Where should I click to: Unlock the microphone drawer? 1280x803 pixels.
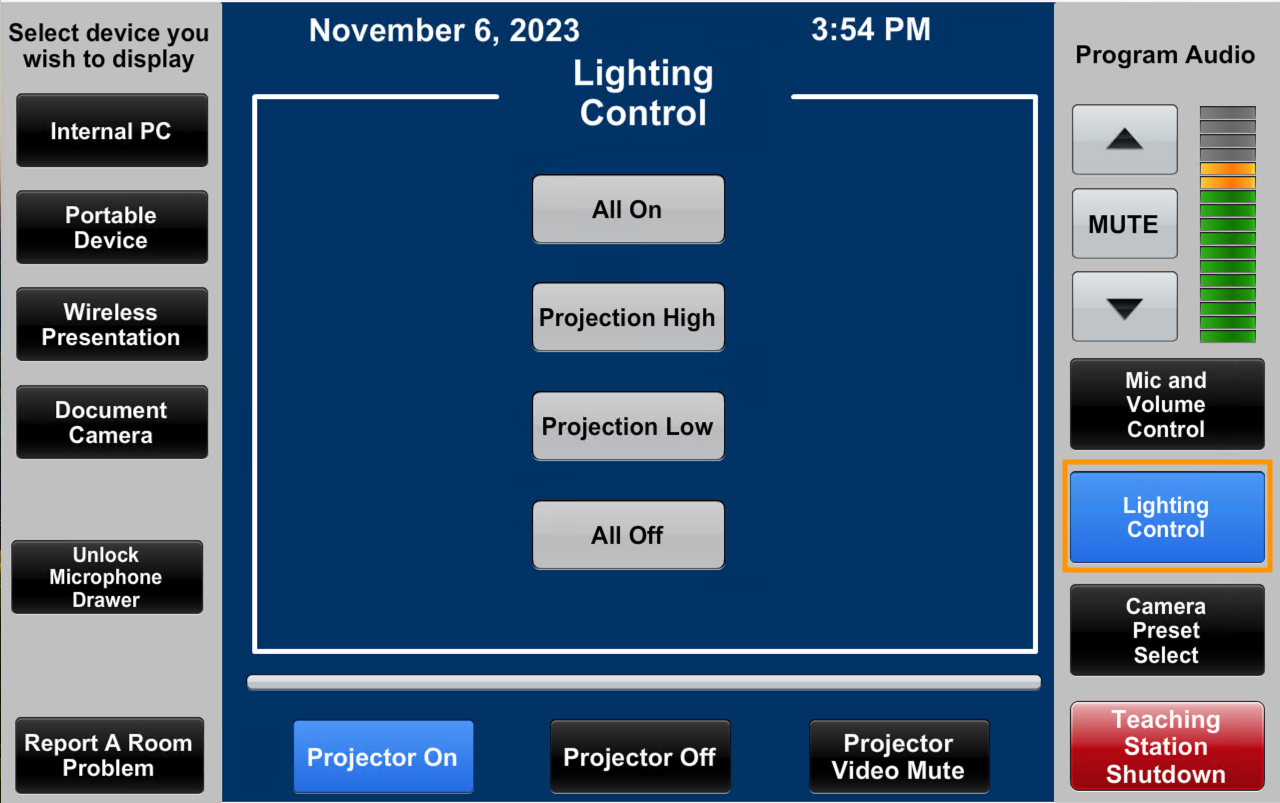(x=107, y=577)
